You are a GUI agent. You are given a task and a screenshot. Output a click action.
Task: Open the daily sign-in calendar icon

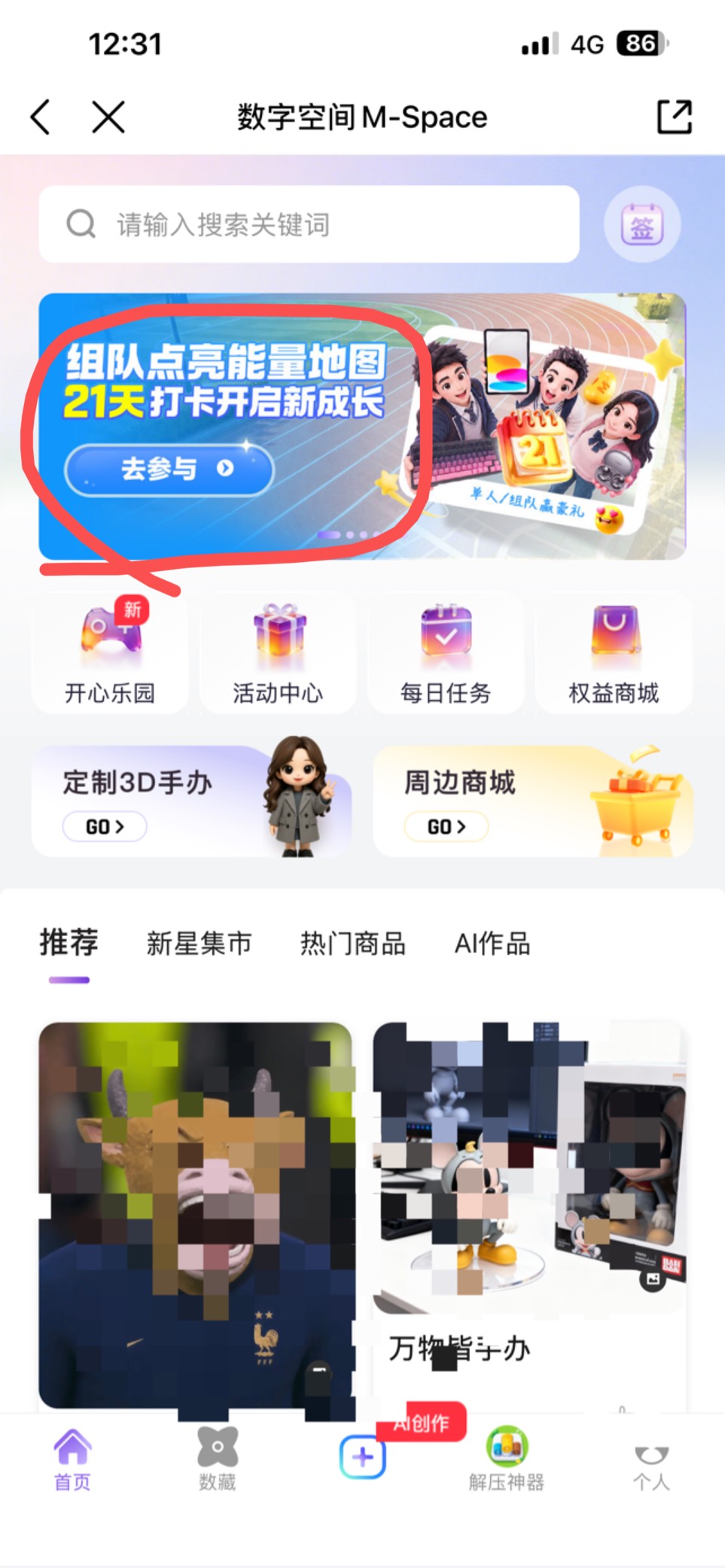click(642, 224)
